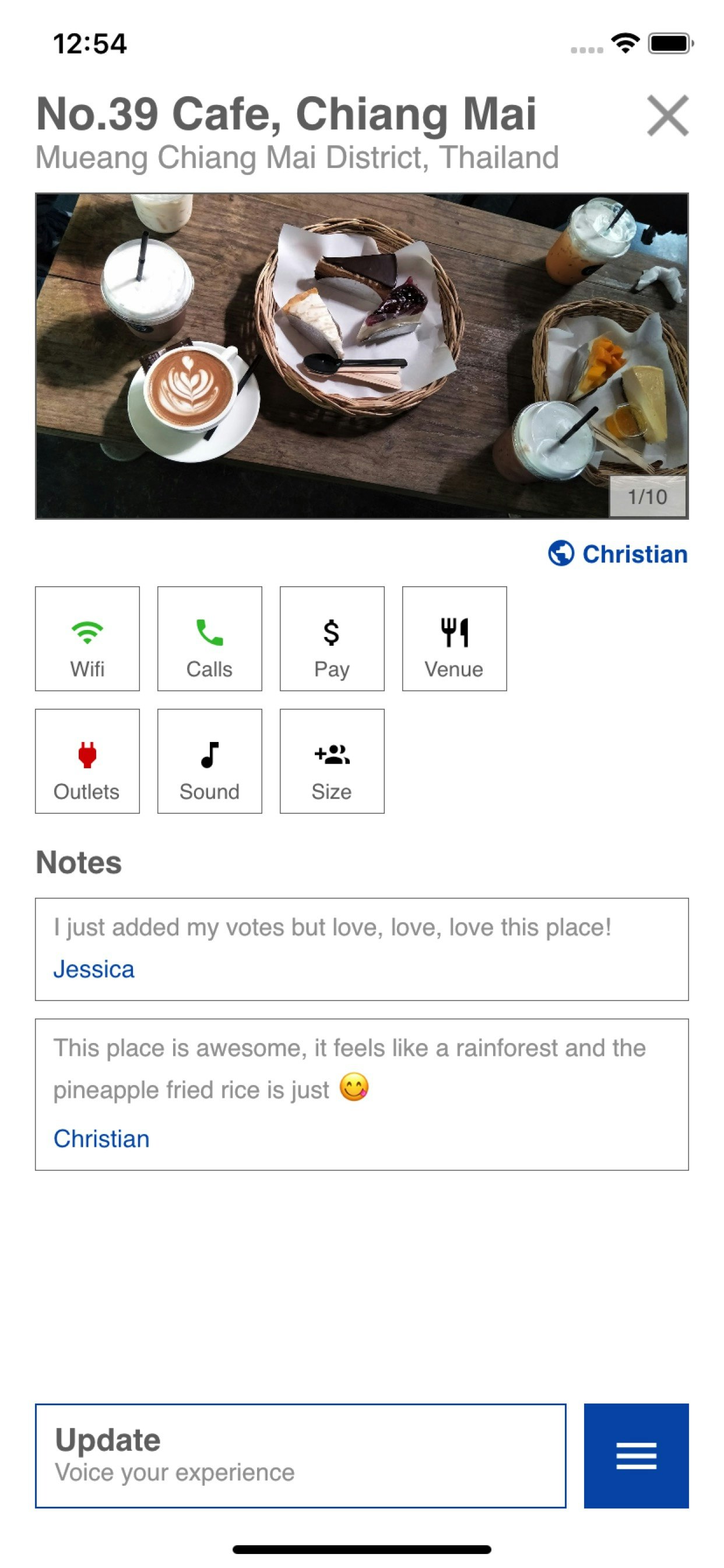724x1568 pixels.
Task: Open the hamburger menu button
Action: click(x=637, y=1456)
